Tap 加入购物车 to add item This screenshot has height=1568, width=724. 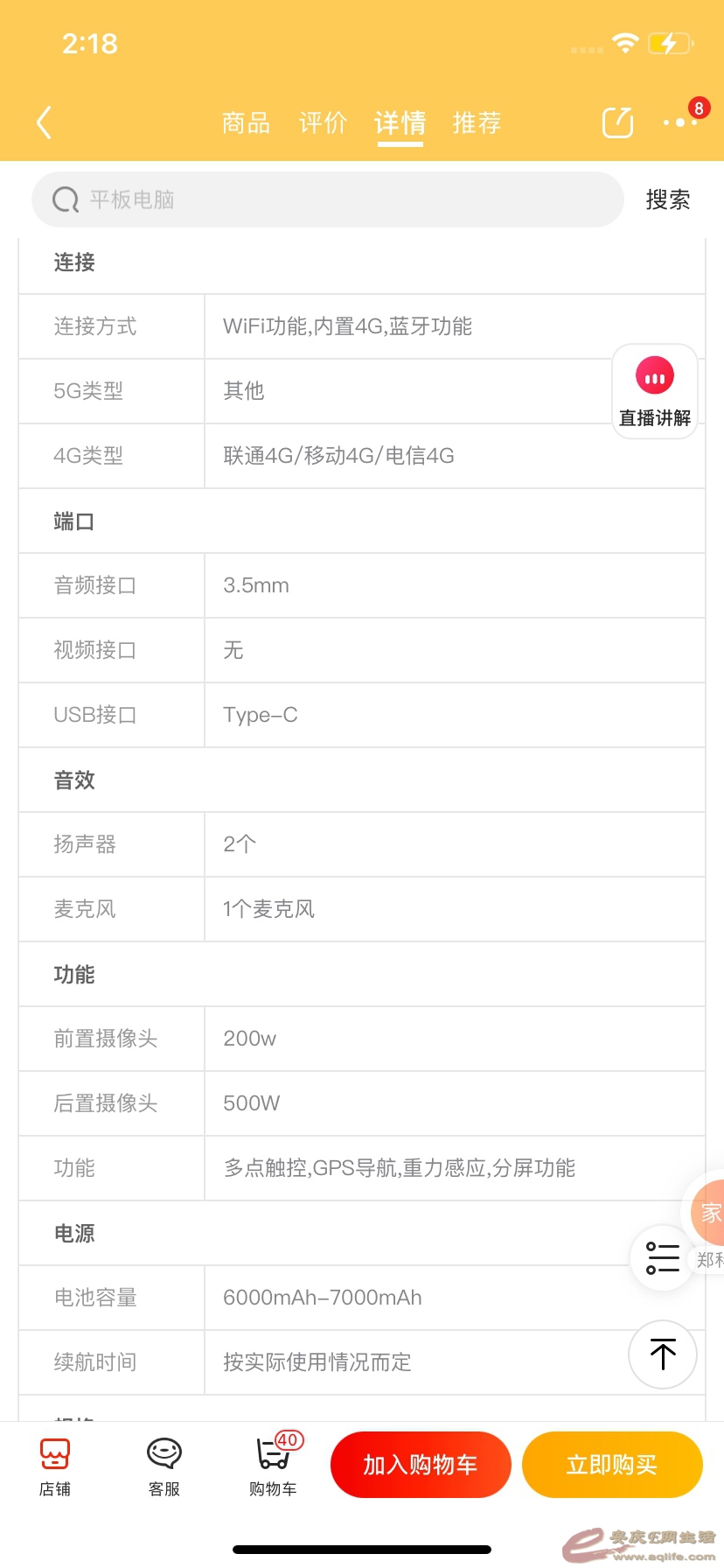(x=421, y=1465)
